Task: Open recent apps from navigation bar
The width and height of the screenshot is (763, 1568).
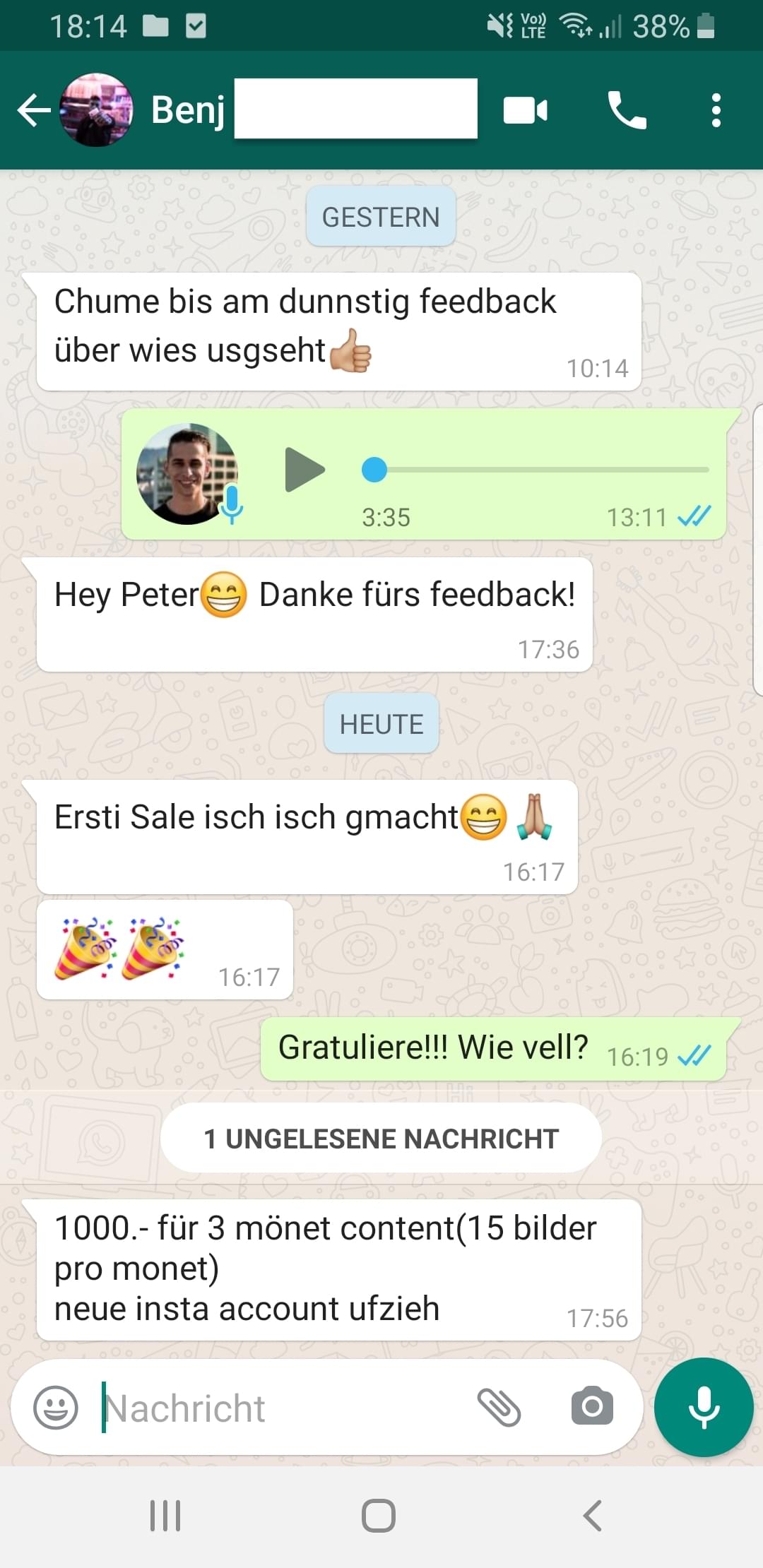Action: 165,1516
